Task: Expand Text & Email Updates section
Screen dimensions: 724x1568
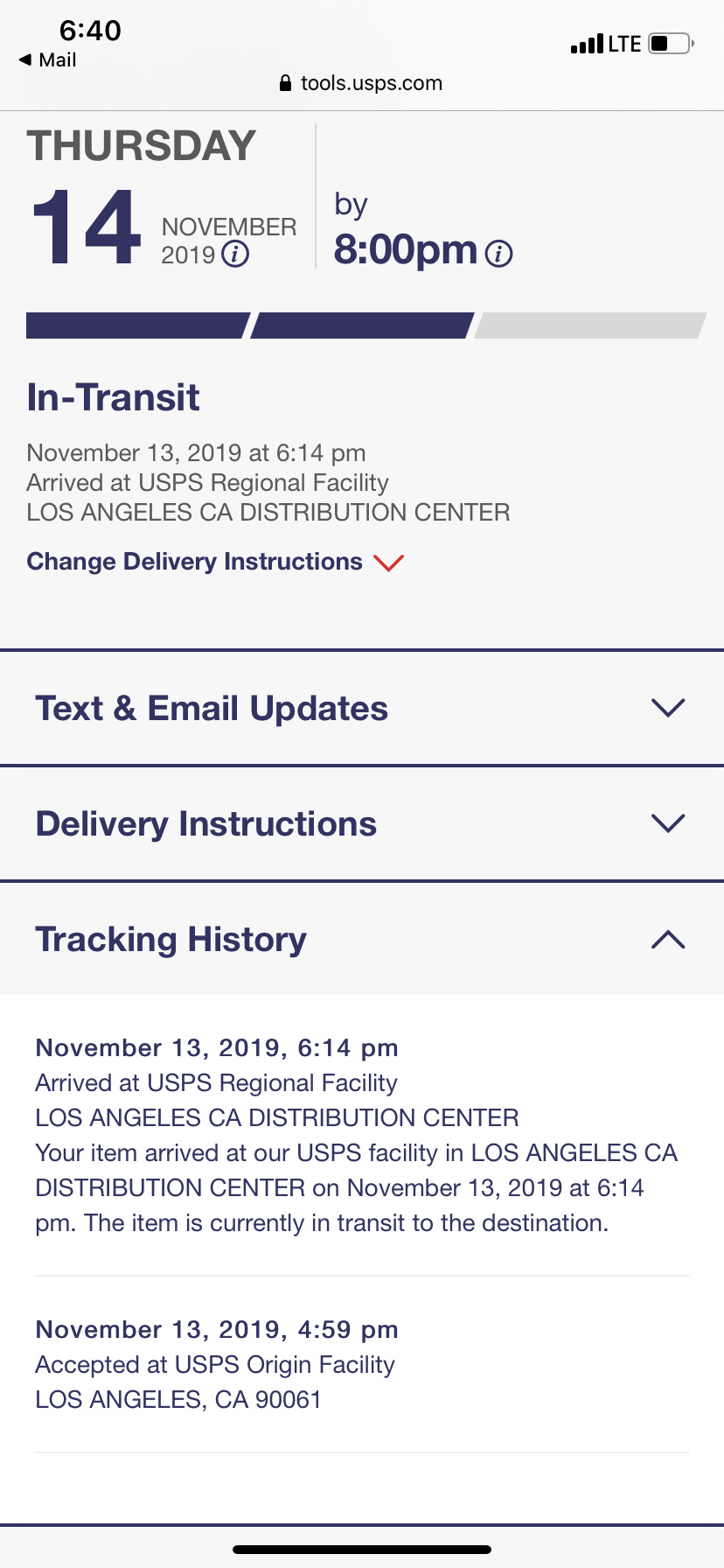Action: coord(362,709)
